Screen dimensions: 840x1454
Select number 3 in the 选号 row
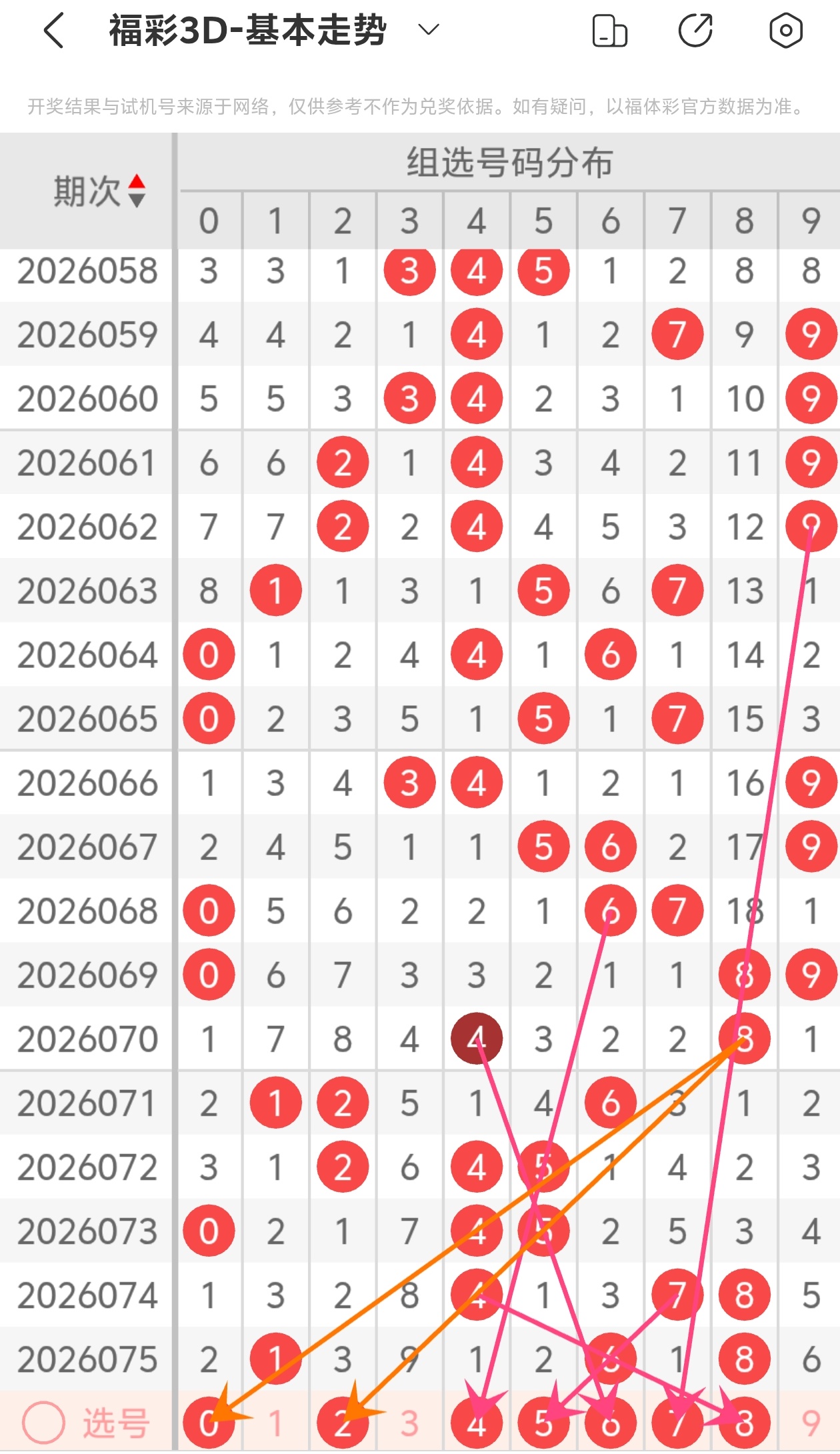pyautogui.click(x=409, y=1423)
